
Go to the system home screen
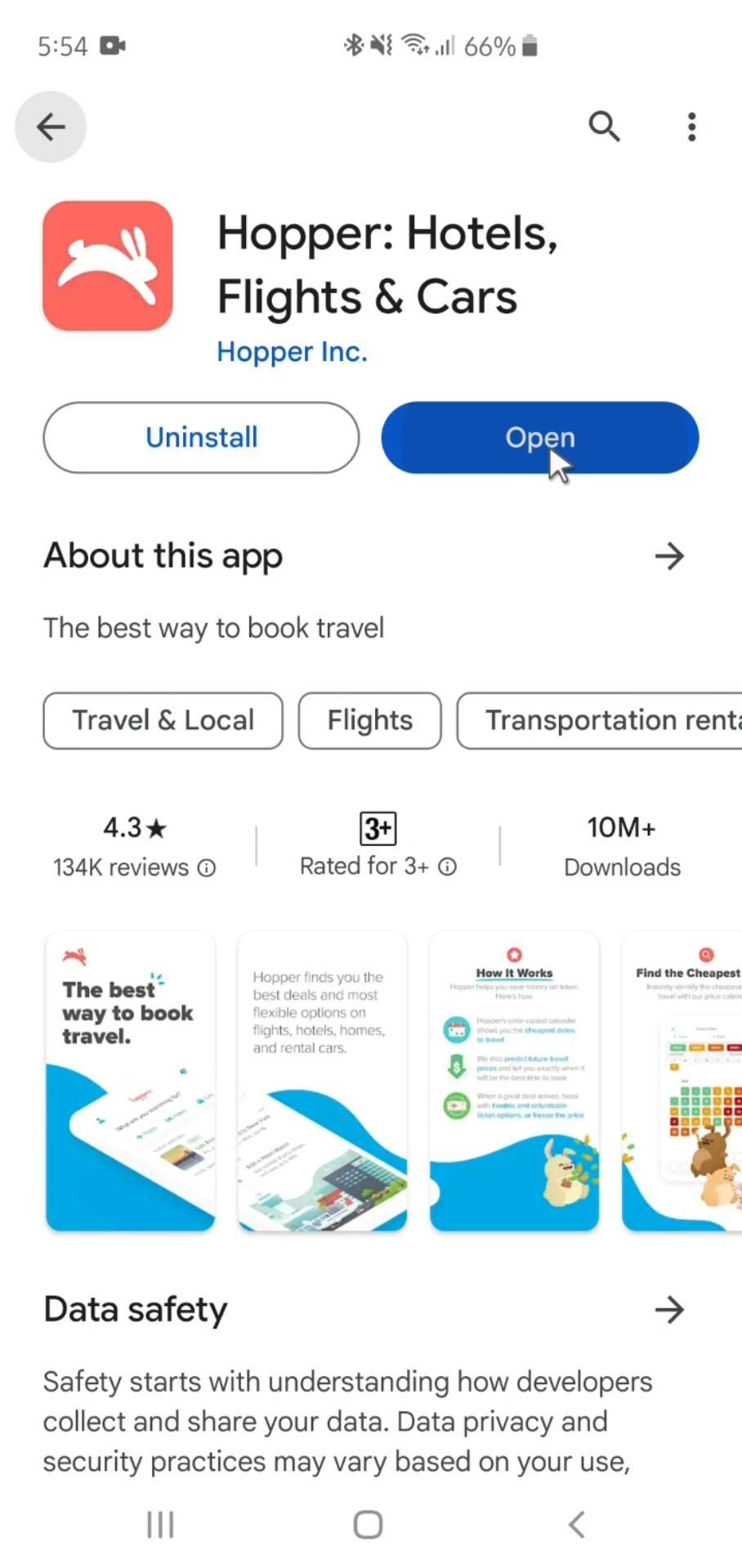(x=368, y=1524)
